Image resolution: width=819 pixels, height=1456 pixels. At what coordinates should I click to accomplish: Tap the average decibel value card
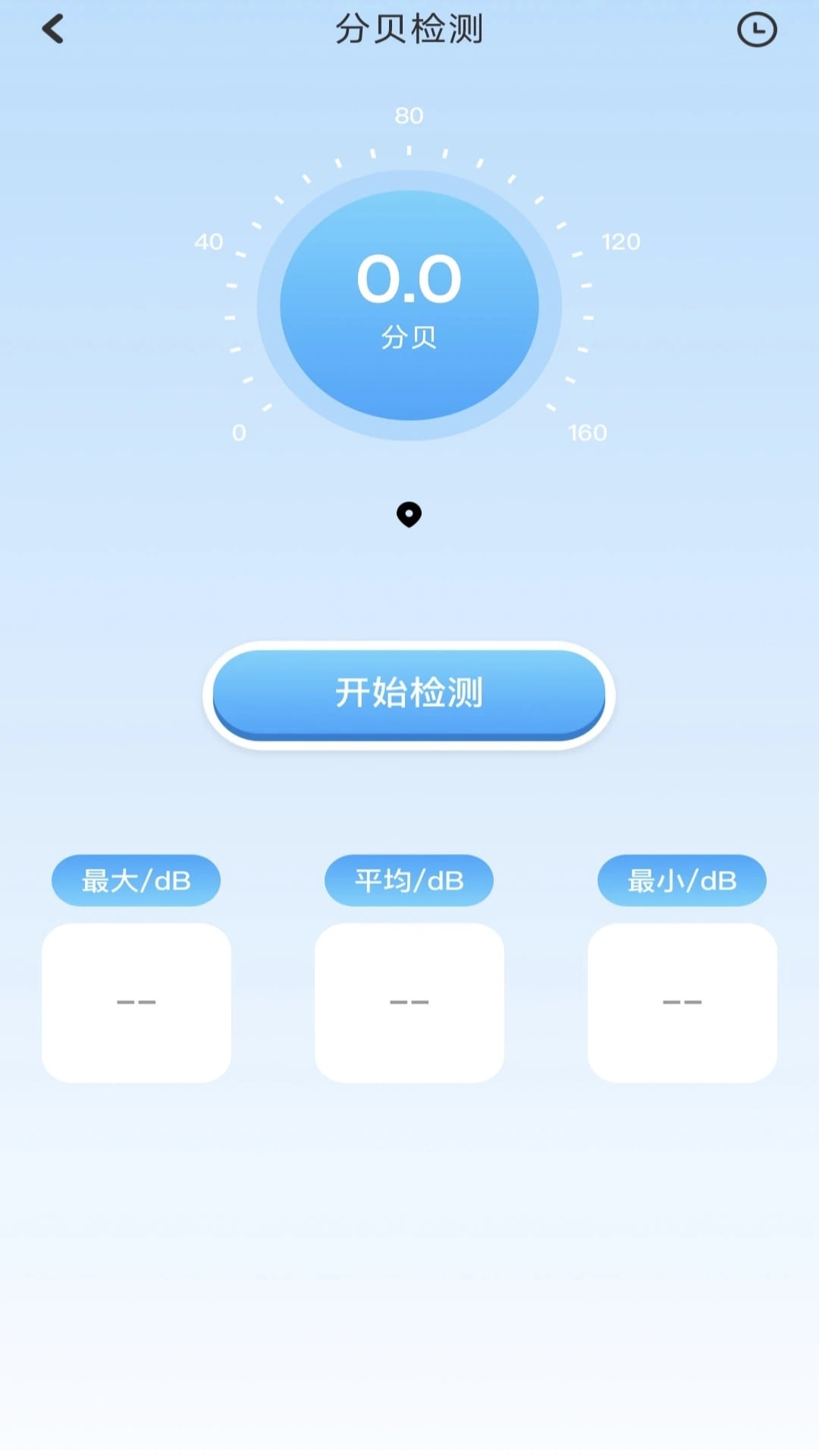[x=409, y=1003]
